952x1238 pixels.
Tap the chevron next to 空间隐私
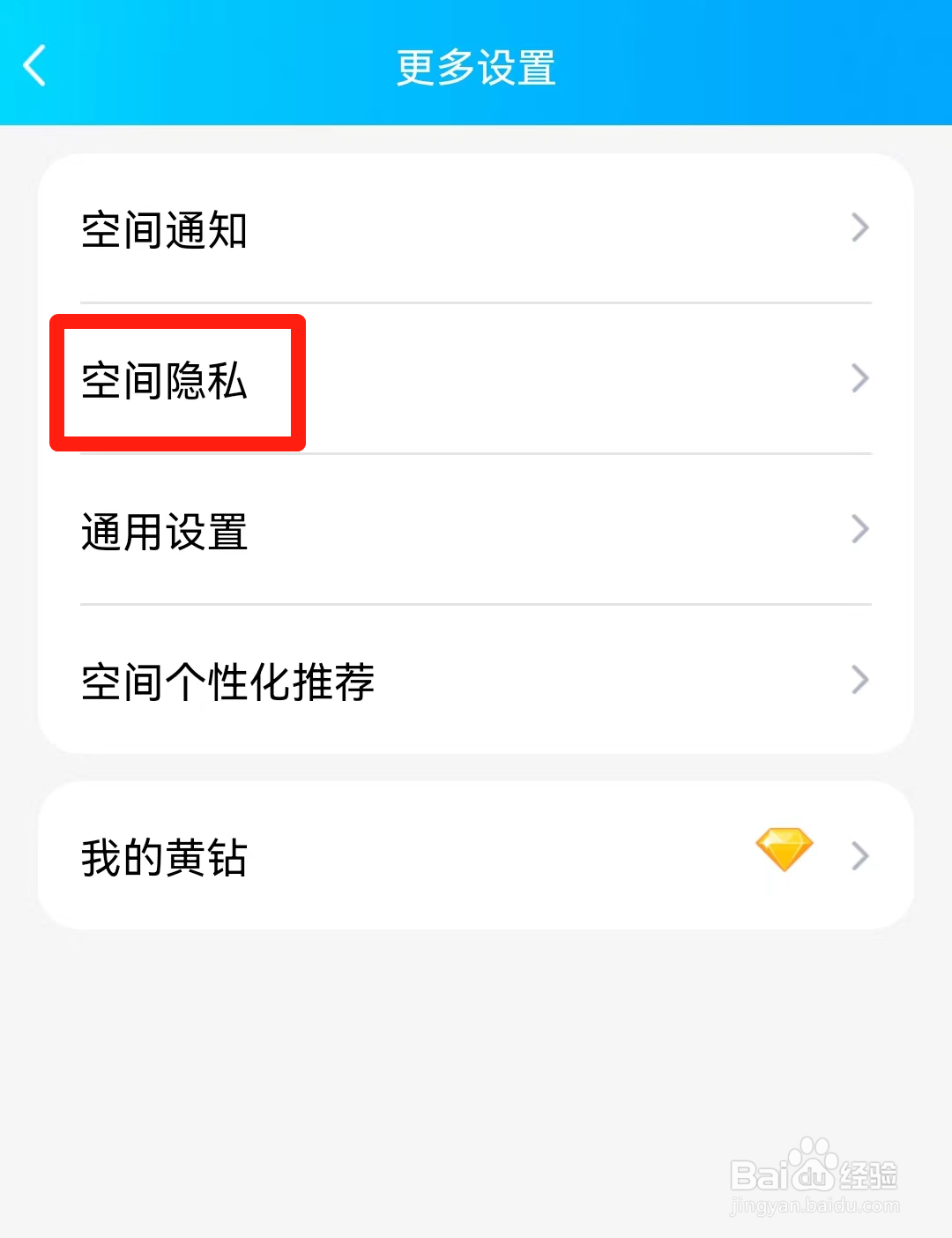point(859,379)
